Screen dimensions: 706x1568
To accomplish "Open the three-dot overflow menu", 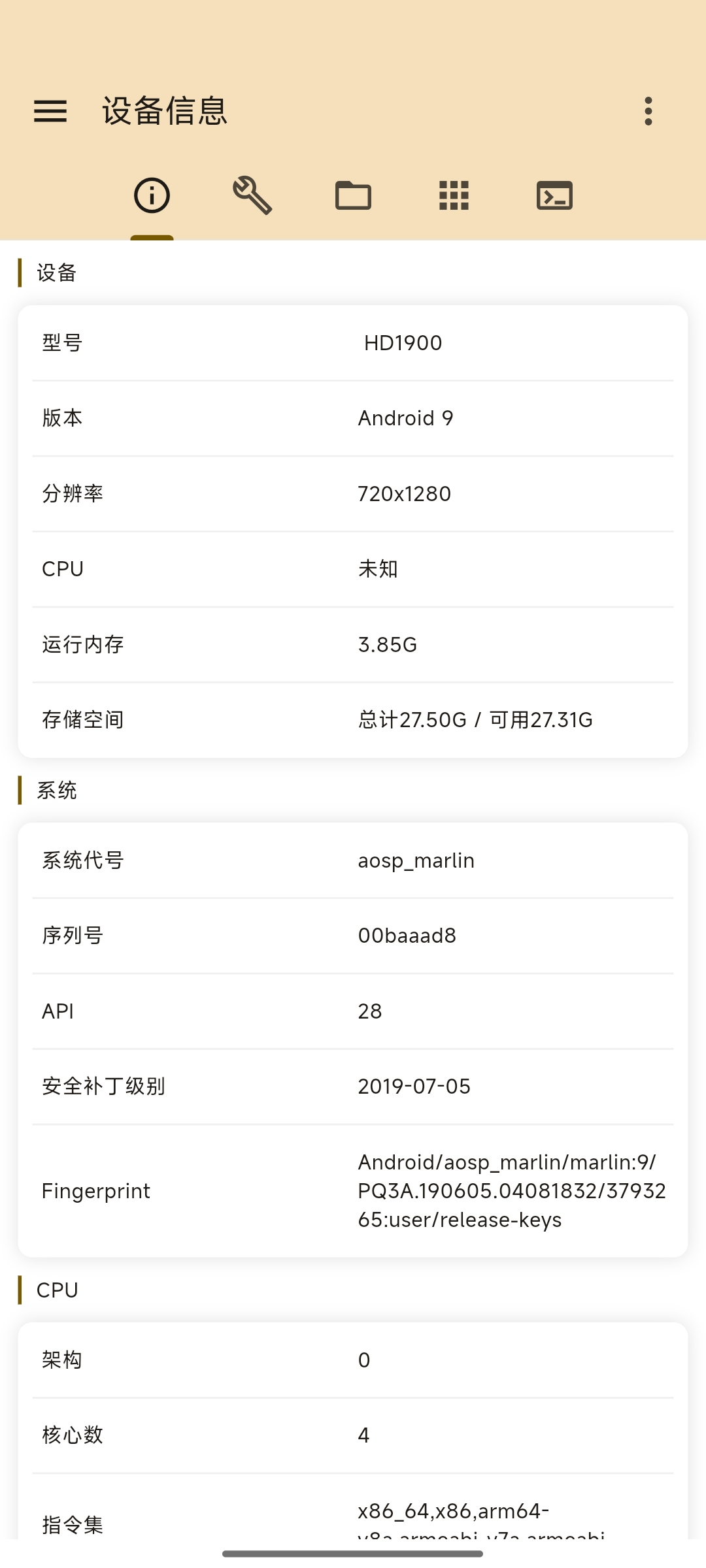I will click(x=648, y=111).
